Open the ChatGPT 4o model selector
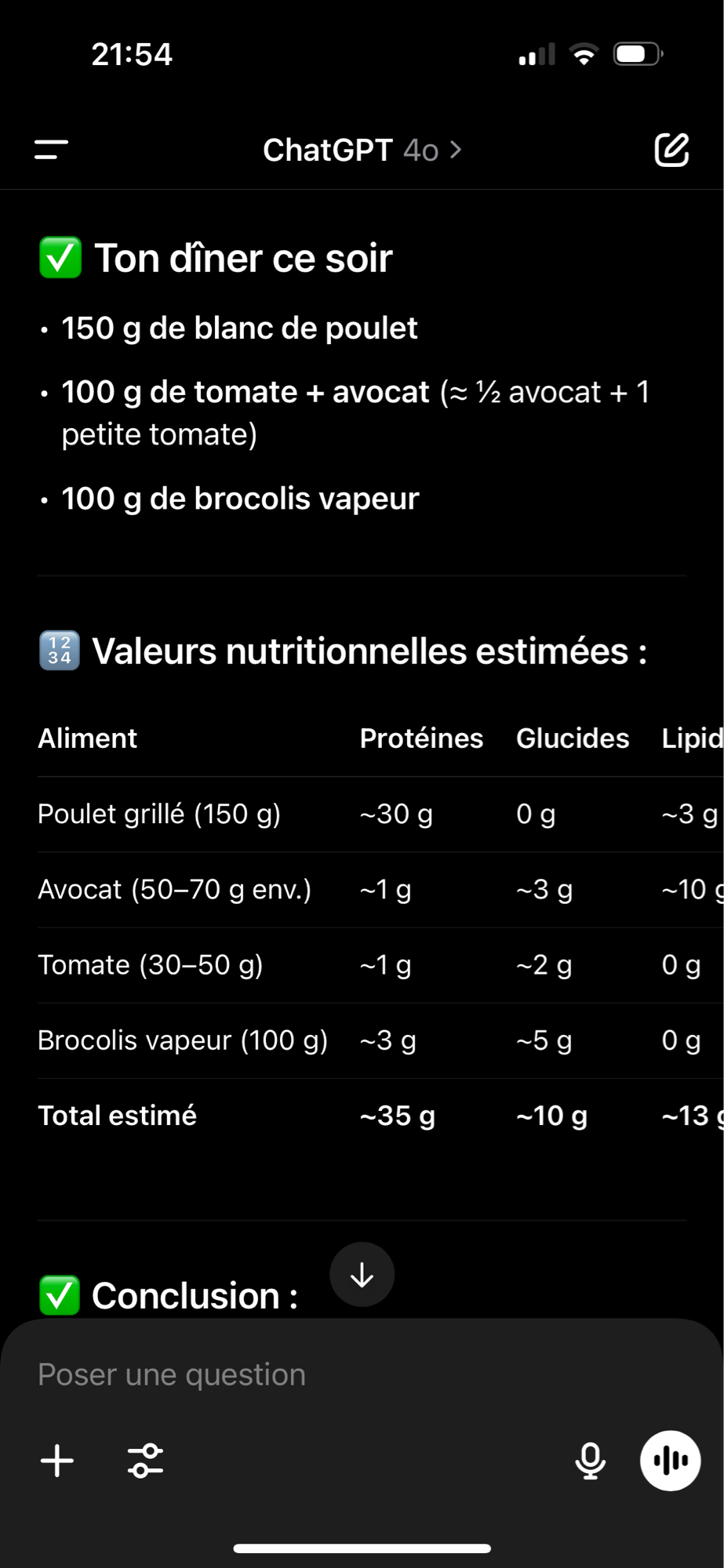Image resolution: width=724 pixels, height=1568 pixels. (362, 150)
